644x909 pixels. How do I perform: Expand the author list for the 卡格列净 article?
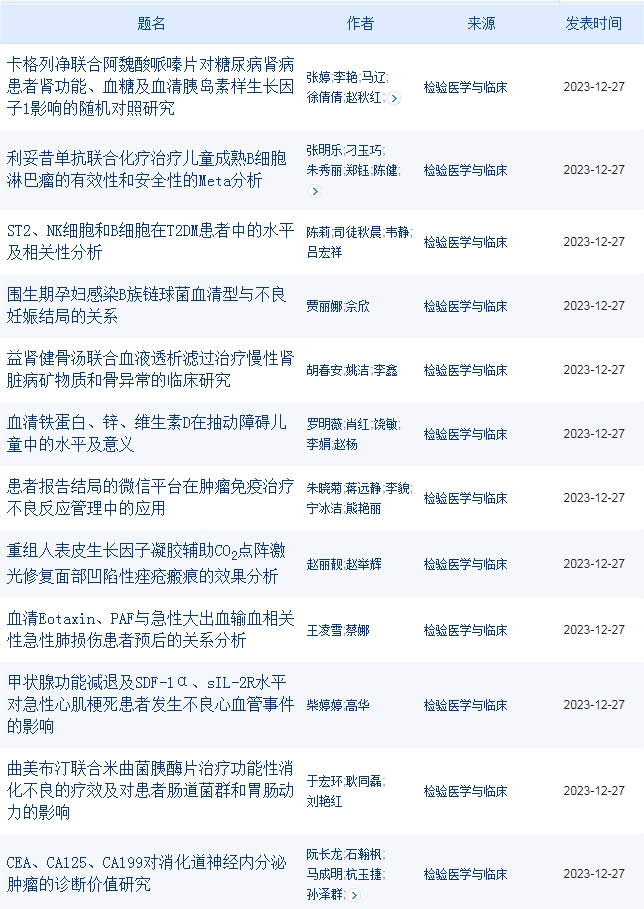394,98
